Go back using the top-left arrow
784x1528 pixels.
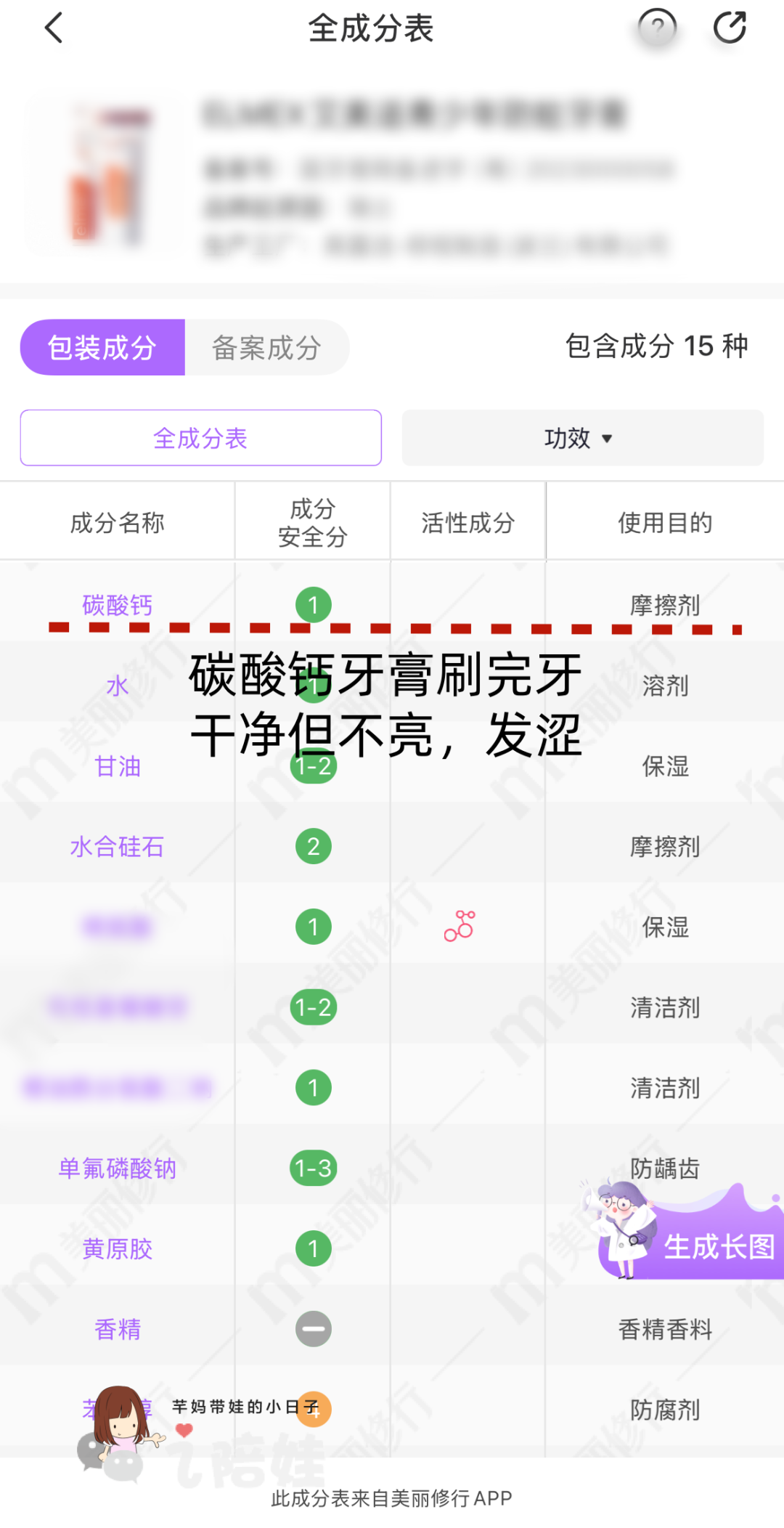click(x=54, y=28)
